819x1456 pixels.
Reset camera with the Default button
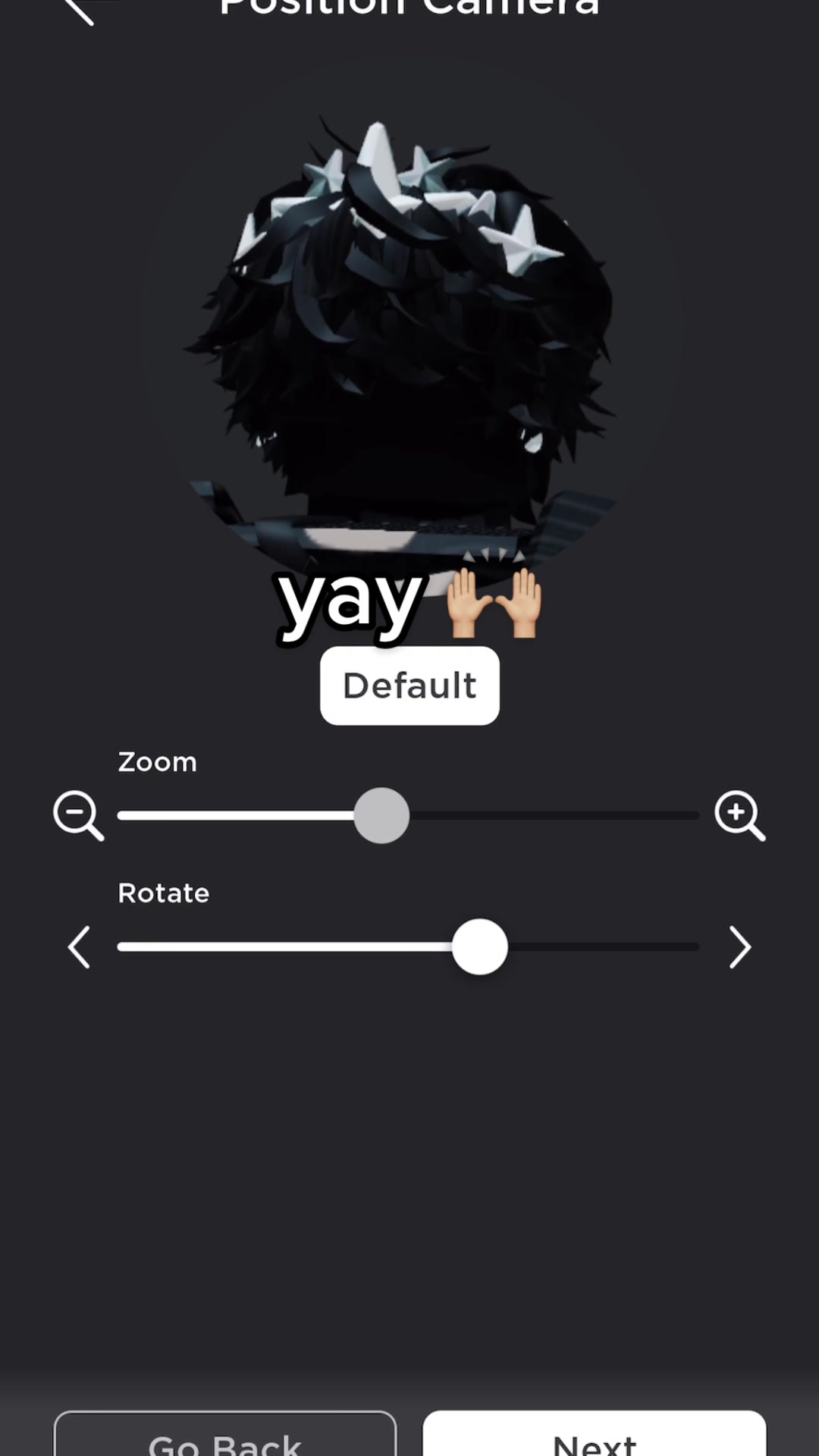click(x=409, y=686)
